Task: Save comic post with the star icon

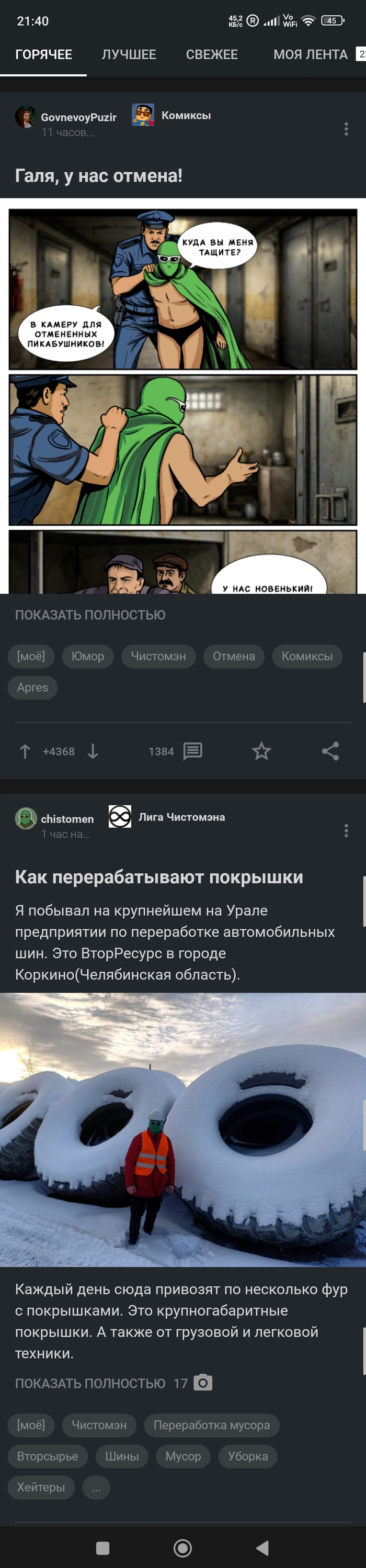Action: click(261, 752)
